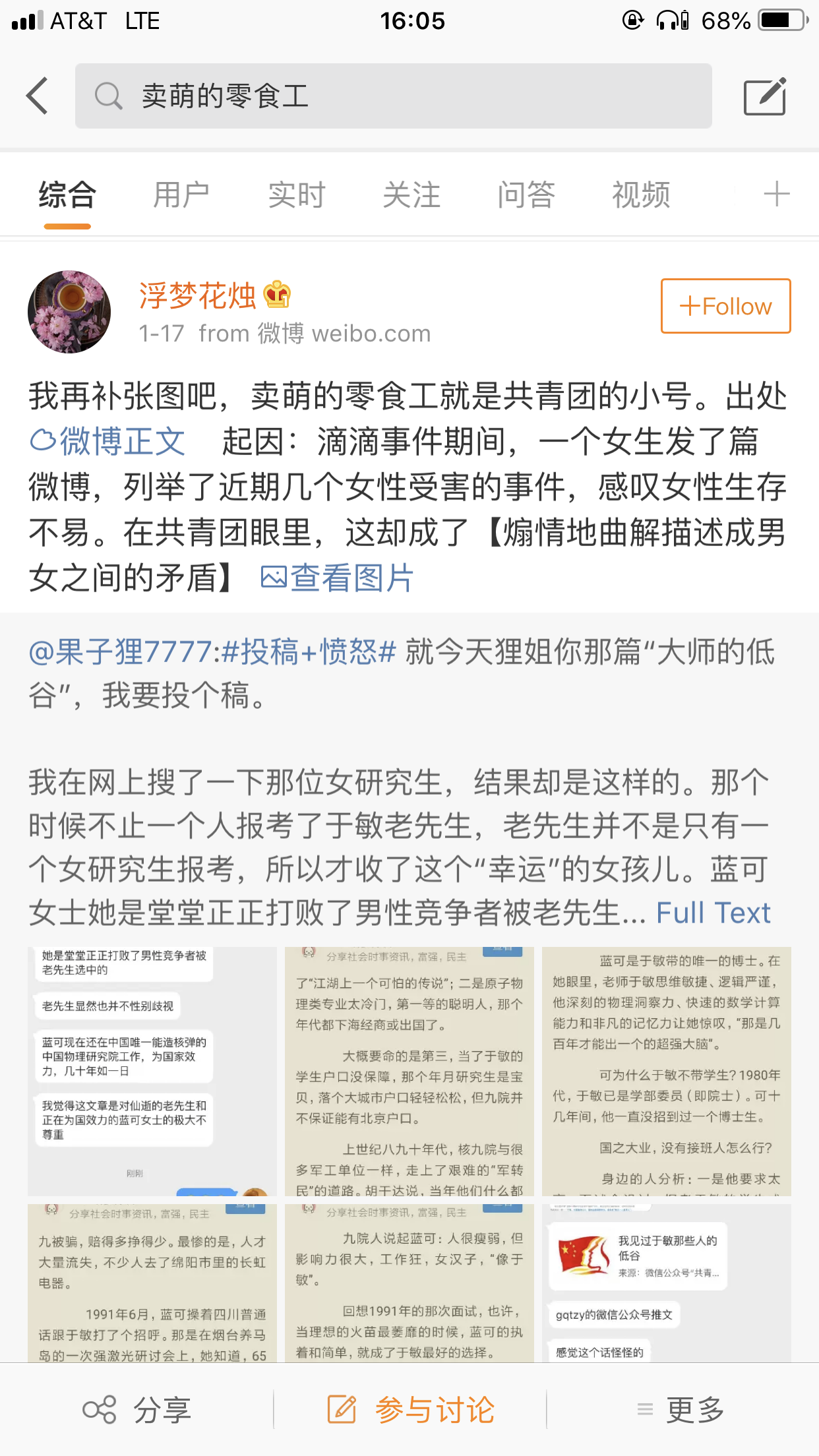This screenshot has height=1456, width=819.
Task: Expand the post with Full Text
Action: tap(713, 913)
